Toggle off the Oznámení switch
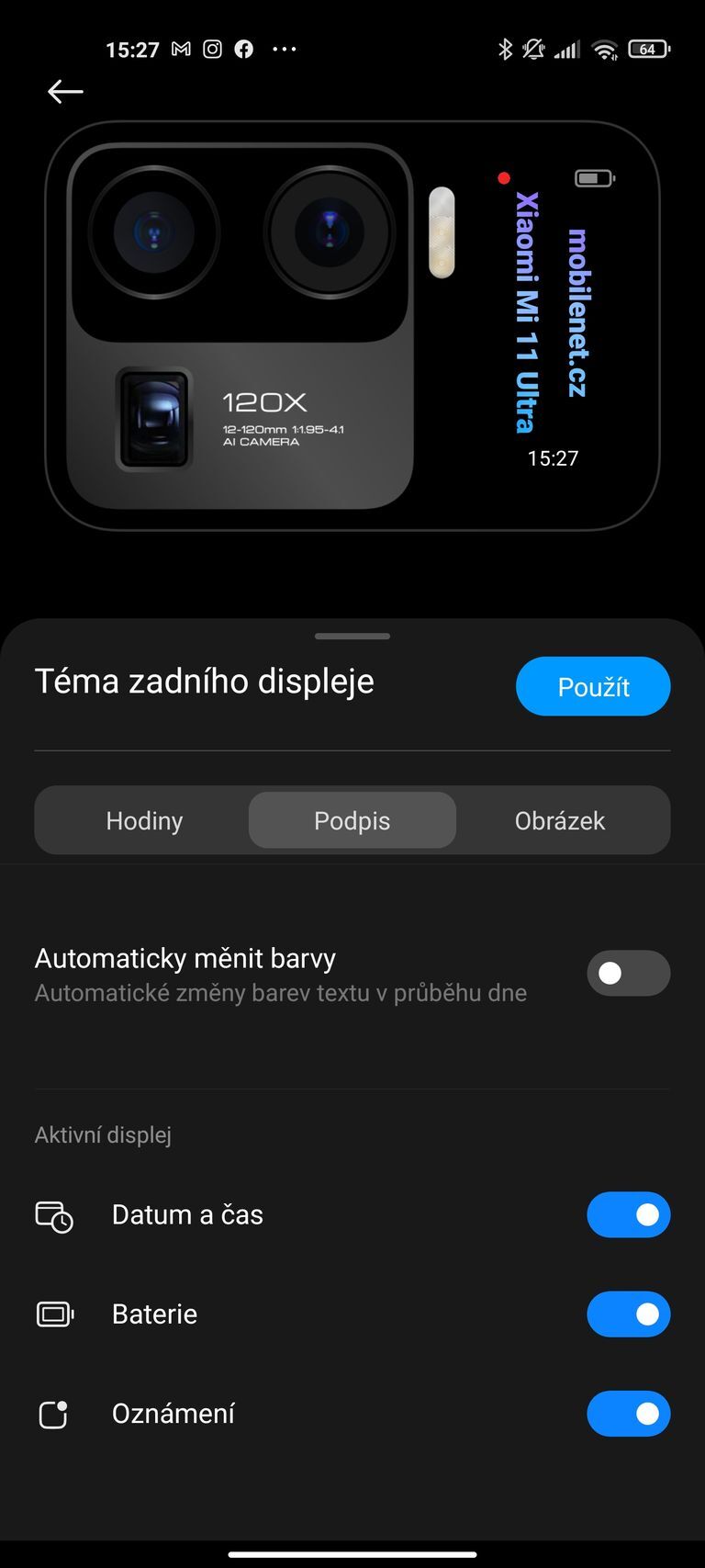This screenshot has height=1568, width=705. [x=629, y=1414]
